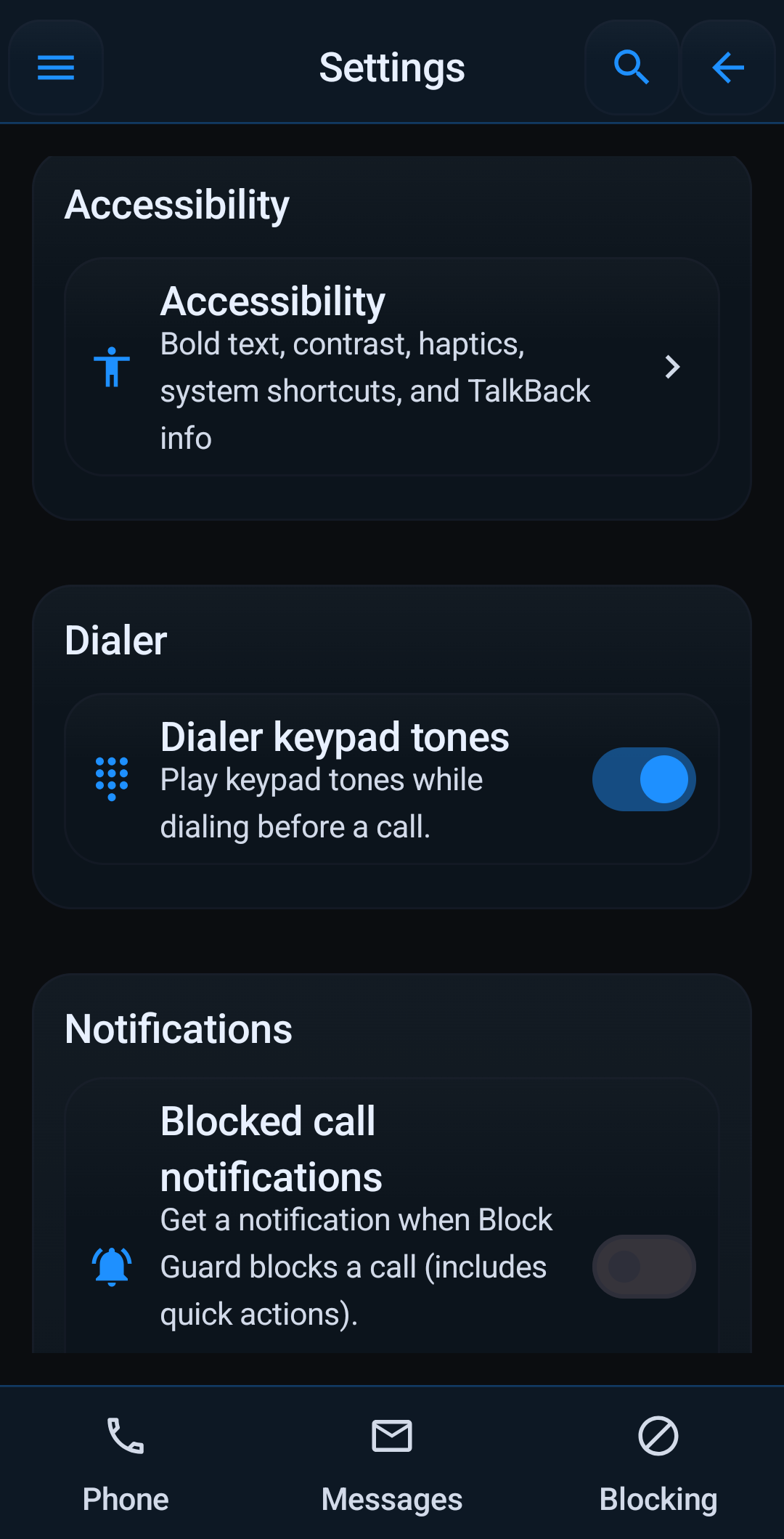Viewport: 784px width, 1539px height.
Task: Tap the back arrow in the top bar
Action: (x=727, y=68)
